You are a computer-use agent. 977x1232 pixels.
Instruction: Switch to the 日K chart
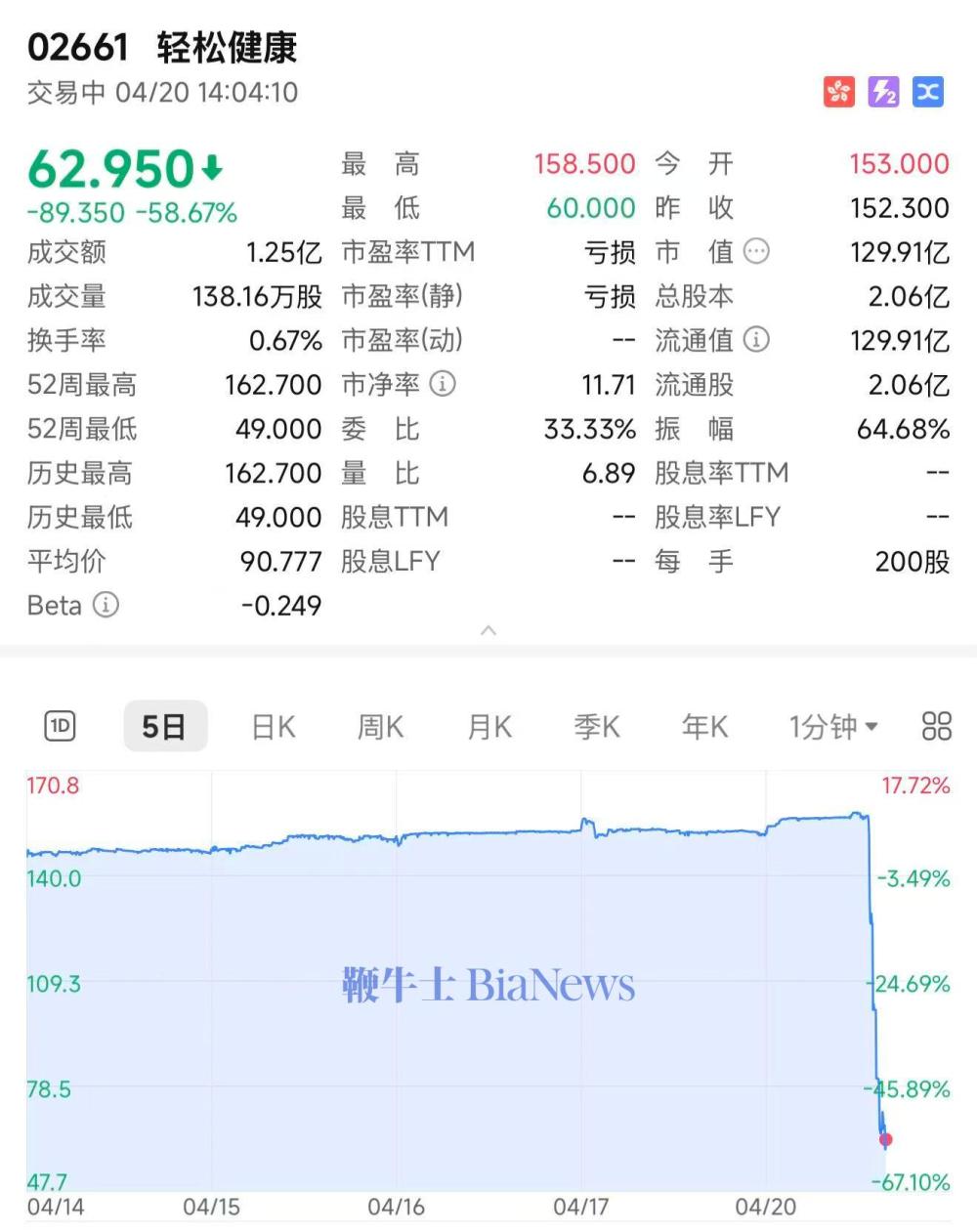click(x=274, y=727)
